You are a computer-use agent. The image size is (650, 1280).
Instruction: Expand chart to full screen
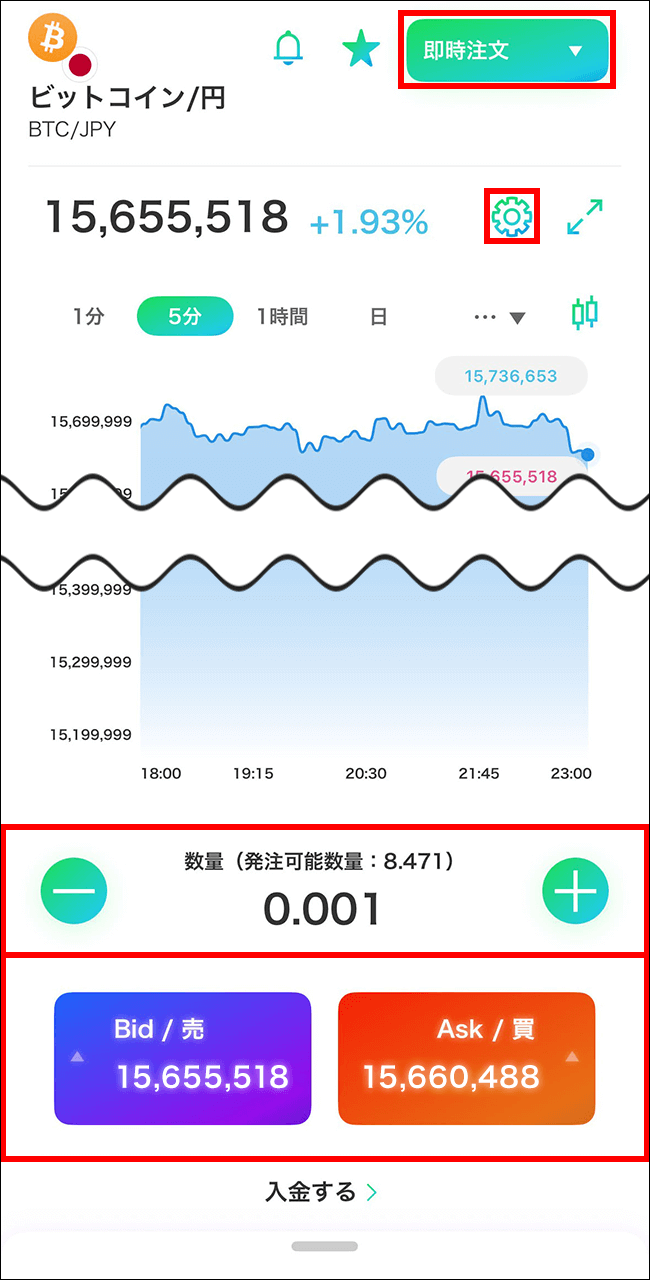(x=585, y=216)
